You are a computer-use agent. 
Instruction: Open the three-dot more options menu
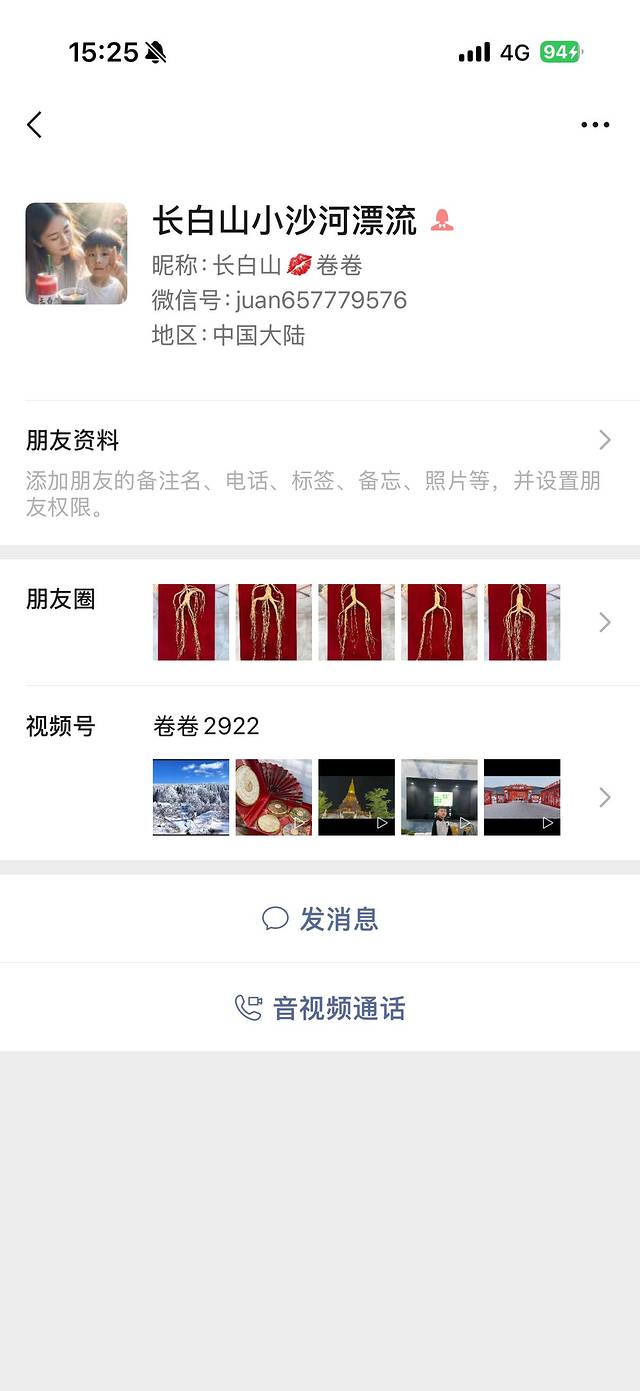click(595, 125)
